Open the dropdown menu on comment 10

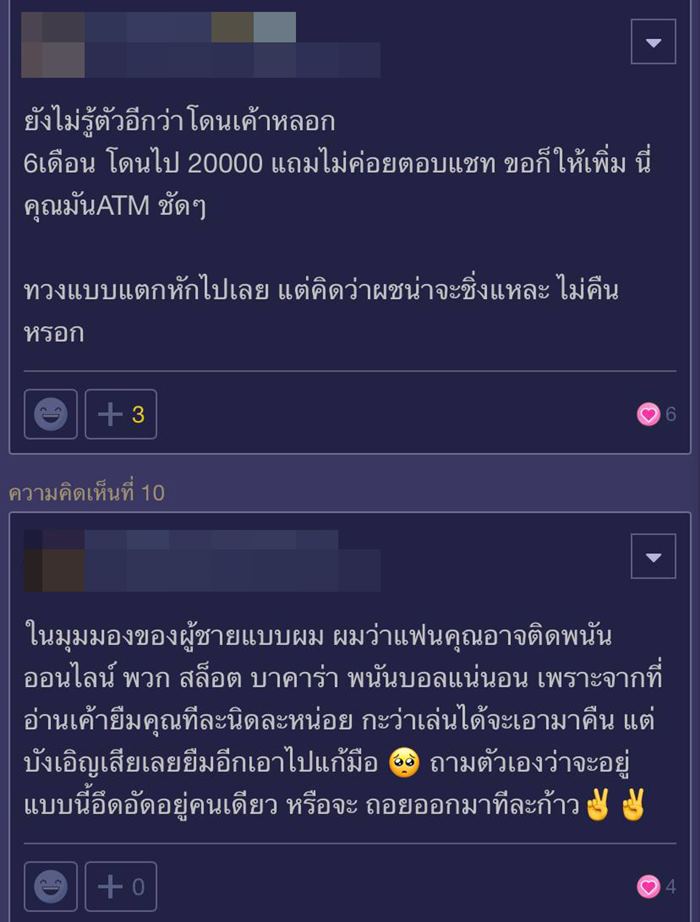pos(653,556)
